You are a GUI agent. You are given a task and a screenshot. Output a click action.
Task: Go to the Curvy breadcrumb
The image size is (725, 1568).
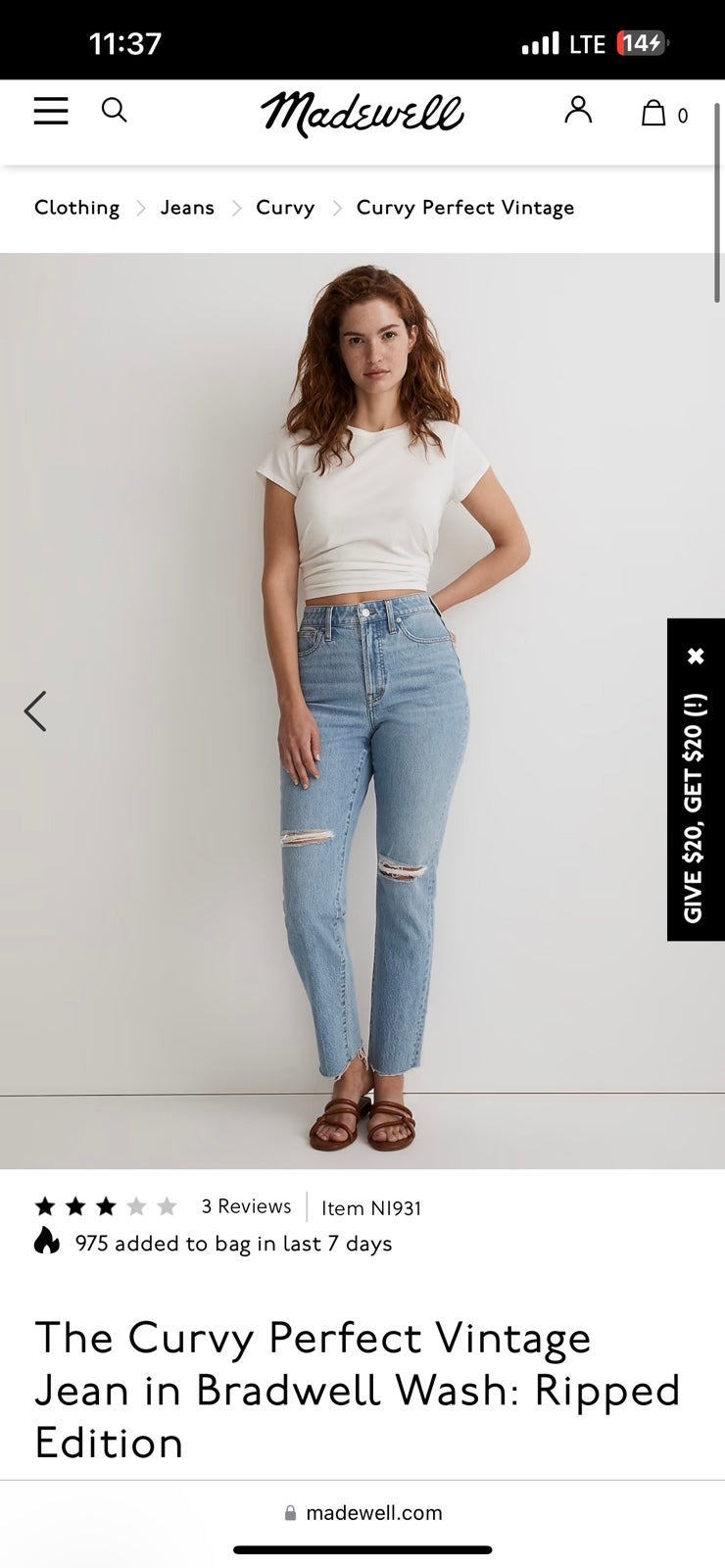[x=285, y=208]
